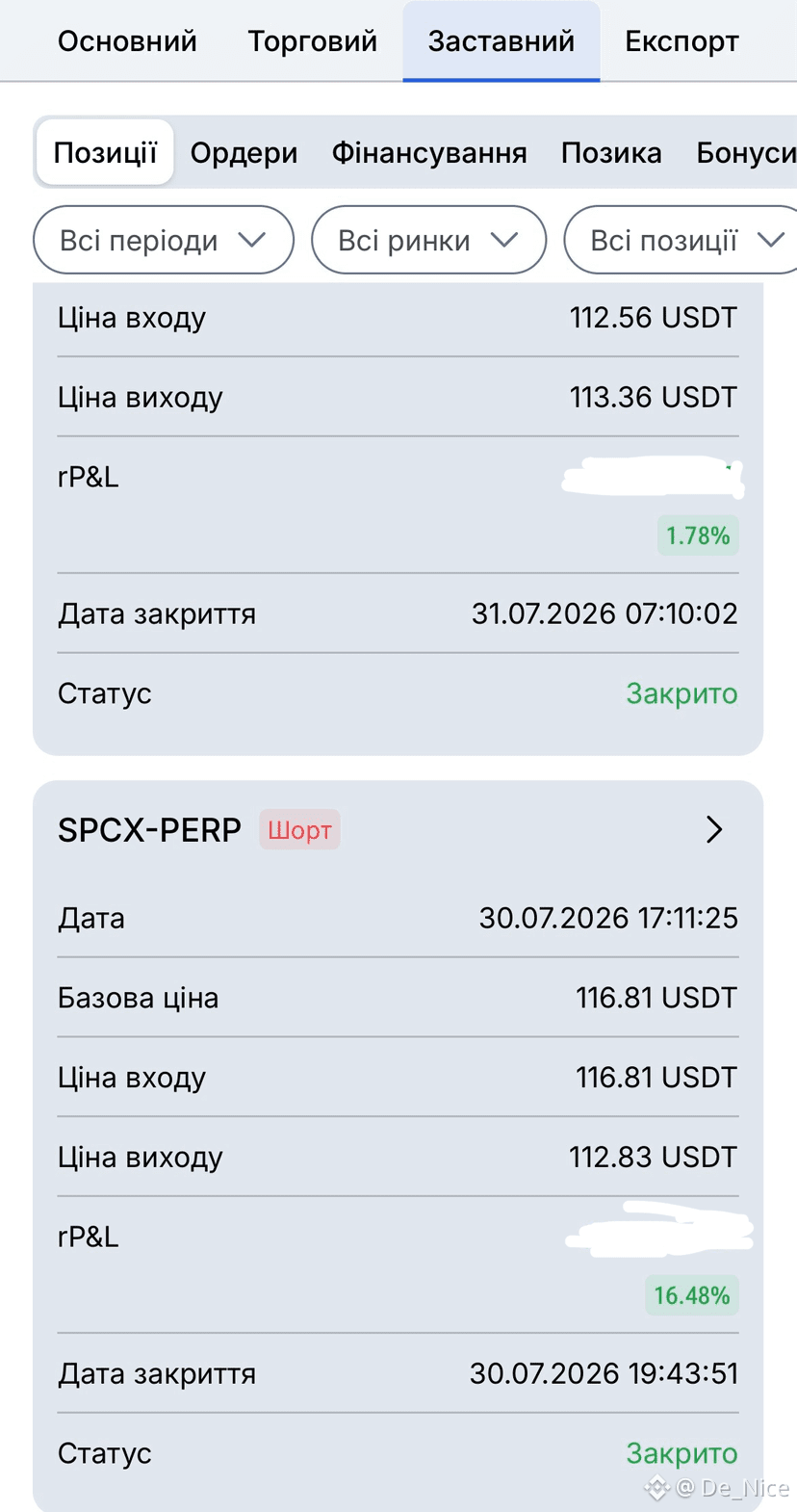
Task: Expand the Всі ринки dropdown
Action: [428, 240]
